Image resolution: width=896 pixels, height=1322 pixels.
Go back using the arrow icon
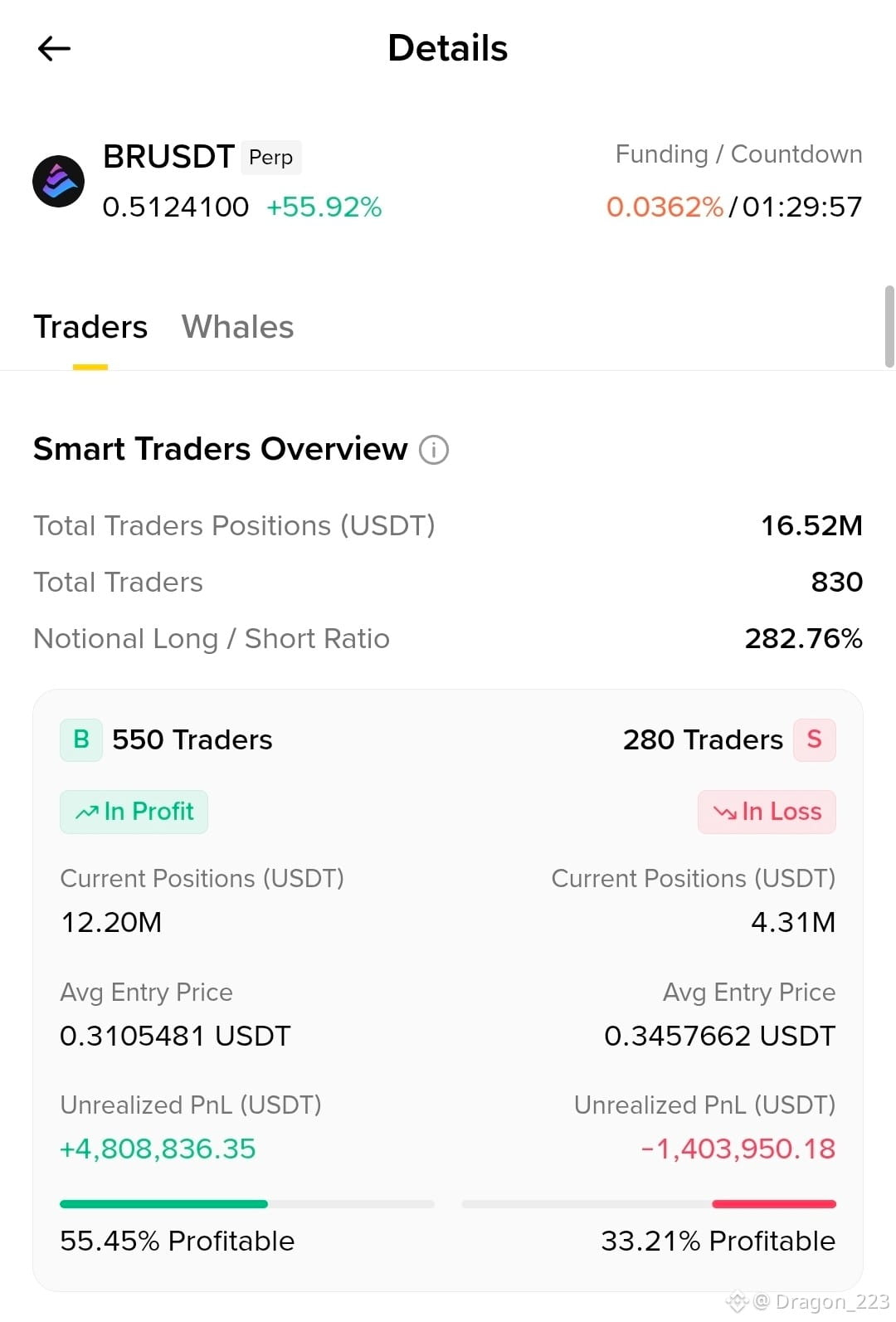pyautogui.click(x=55, y=49)
